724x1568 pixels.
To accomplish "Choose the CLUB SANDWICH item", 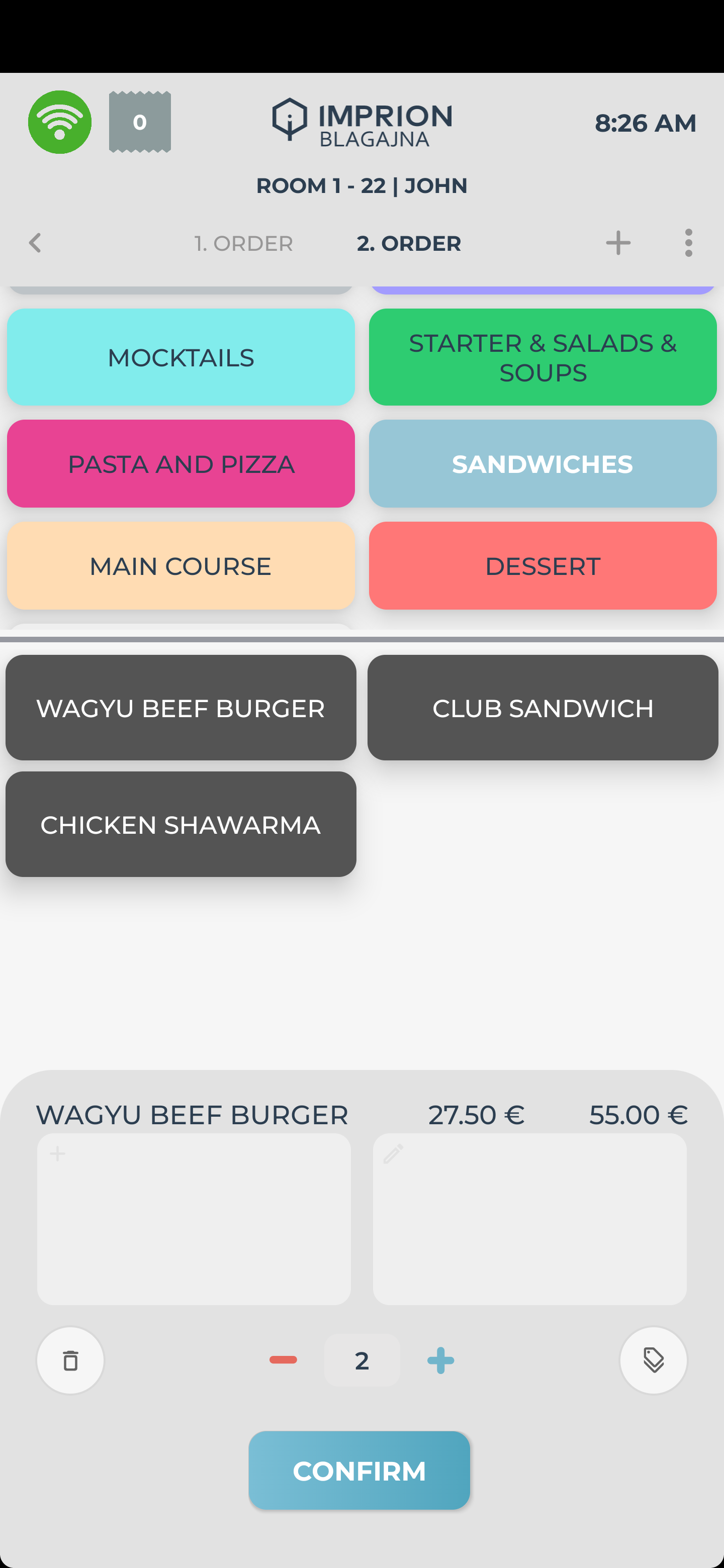I will pyautogui.click(x=542, y=707).
